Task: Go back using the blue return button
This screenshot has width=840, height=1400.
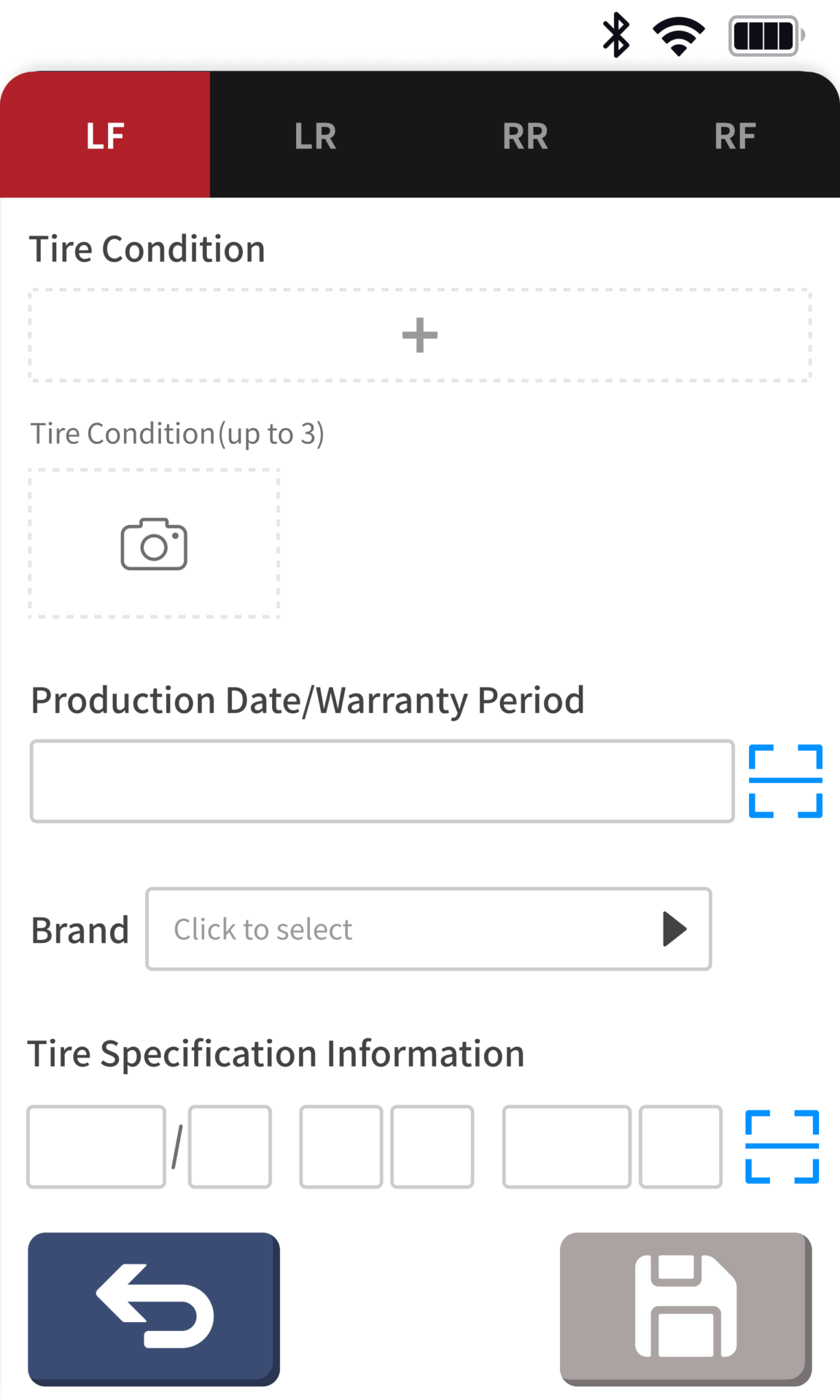Action: (154, 1308)
